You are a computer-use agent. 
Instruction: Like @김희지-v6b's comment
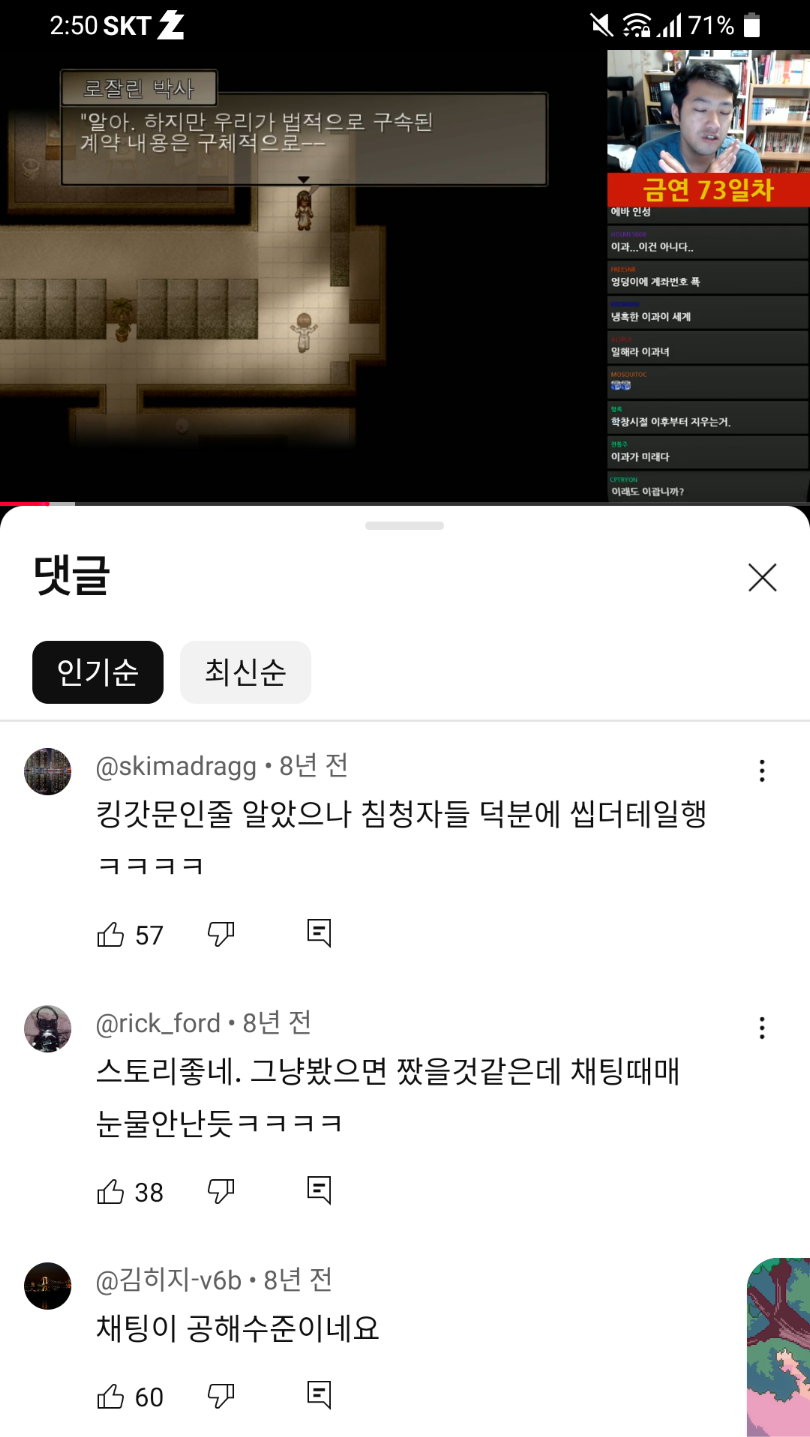tap(111, 1397)
